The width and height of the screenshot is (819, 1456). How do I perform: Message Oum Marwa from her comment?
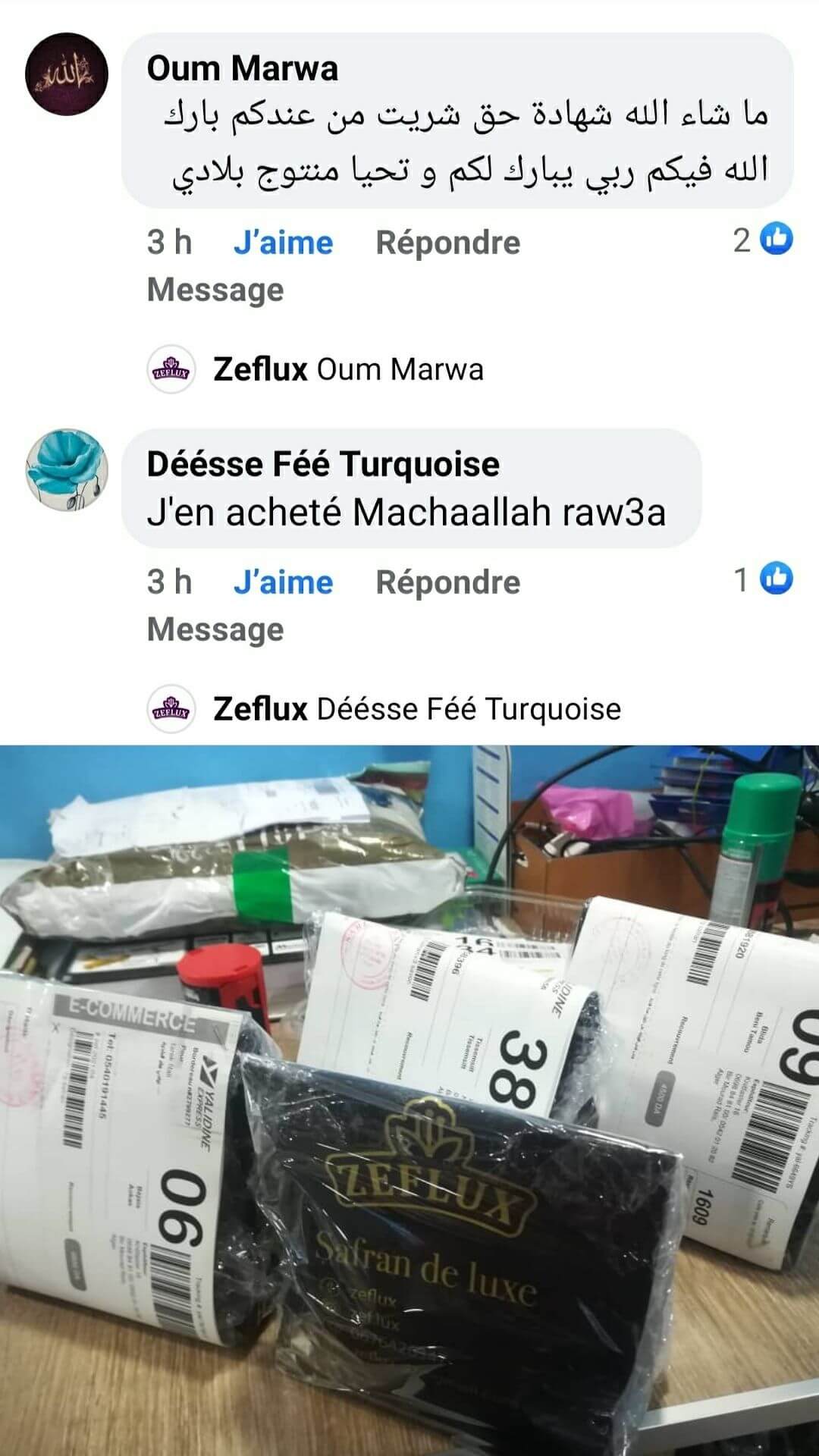215,290
